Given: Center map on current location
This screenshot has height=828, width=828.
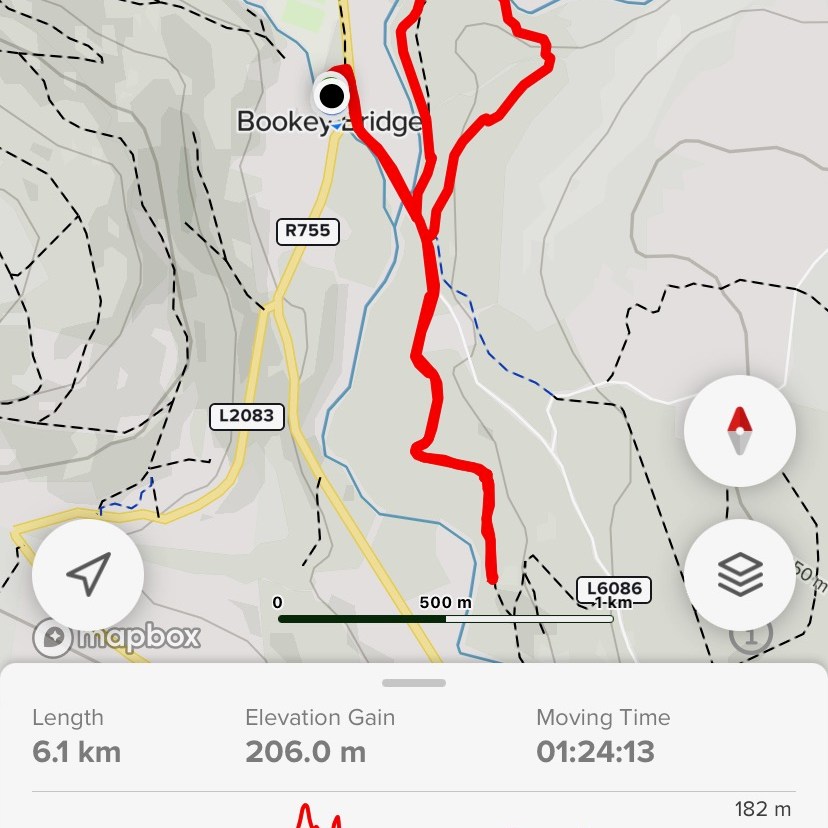Looking at the screenshot, I should click(x=88, y=574).
